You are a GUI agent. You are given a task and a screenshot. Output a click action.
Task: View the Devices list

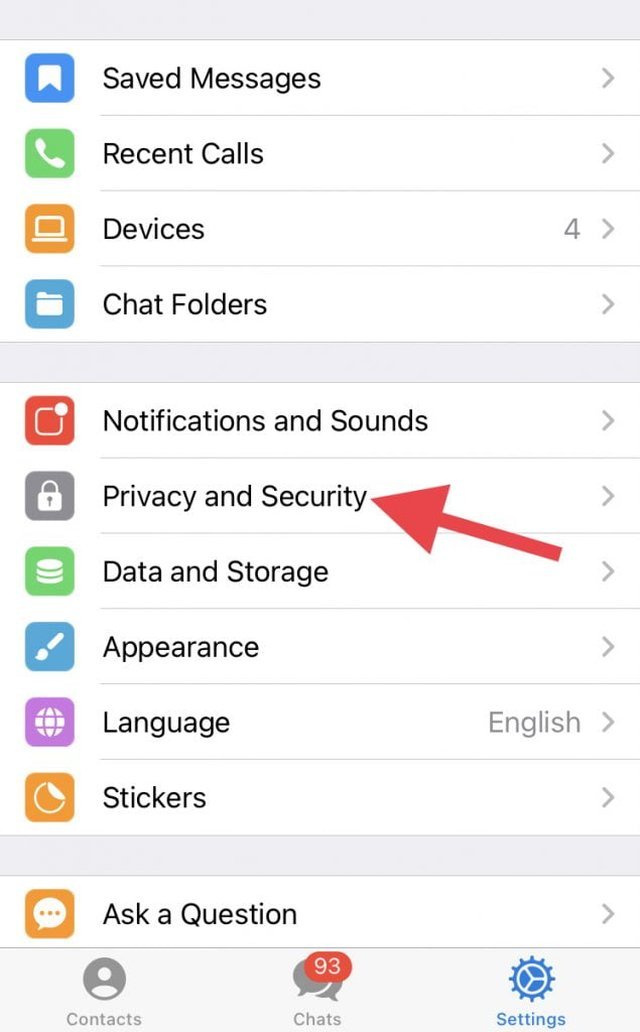tap(320, 229)
